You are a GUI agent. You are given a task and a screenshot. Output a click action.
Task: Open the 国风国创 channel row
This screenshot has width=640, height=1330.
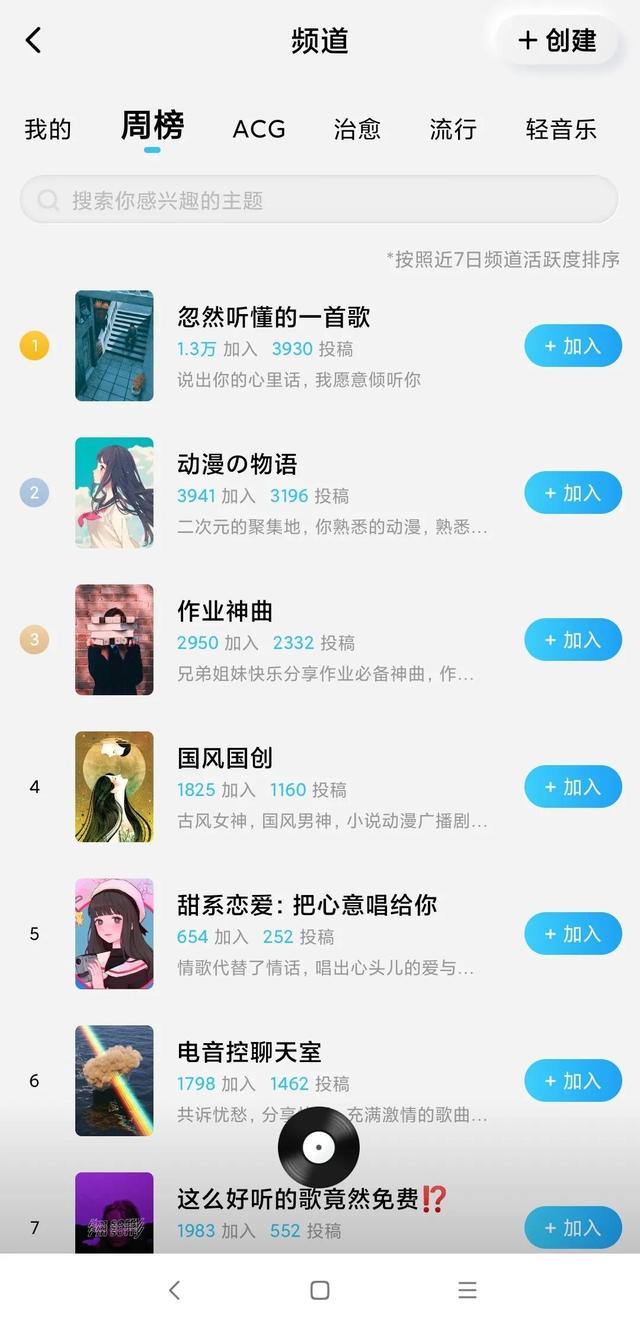pyautogui.click(x=320, y=787)
